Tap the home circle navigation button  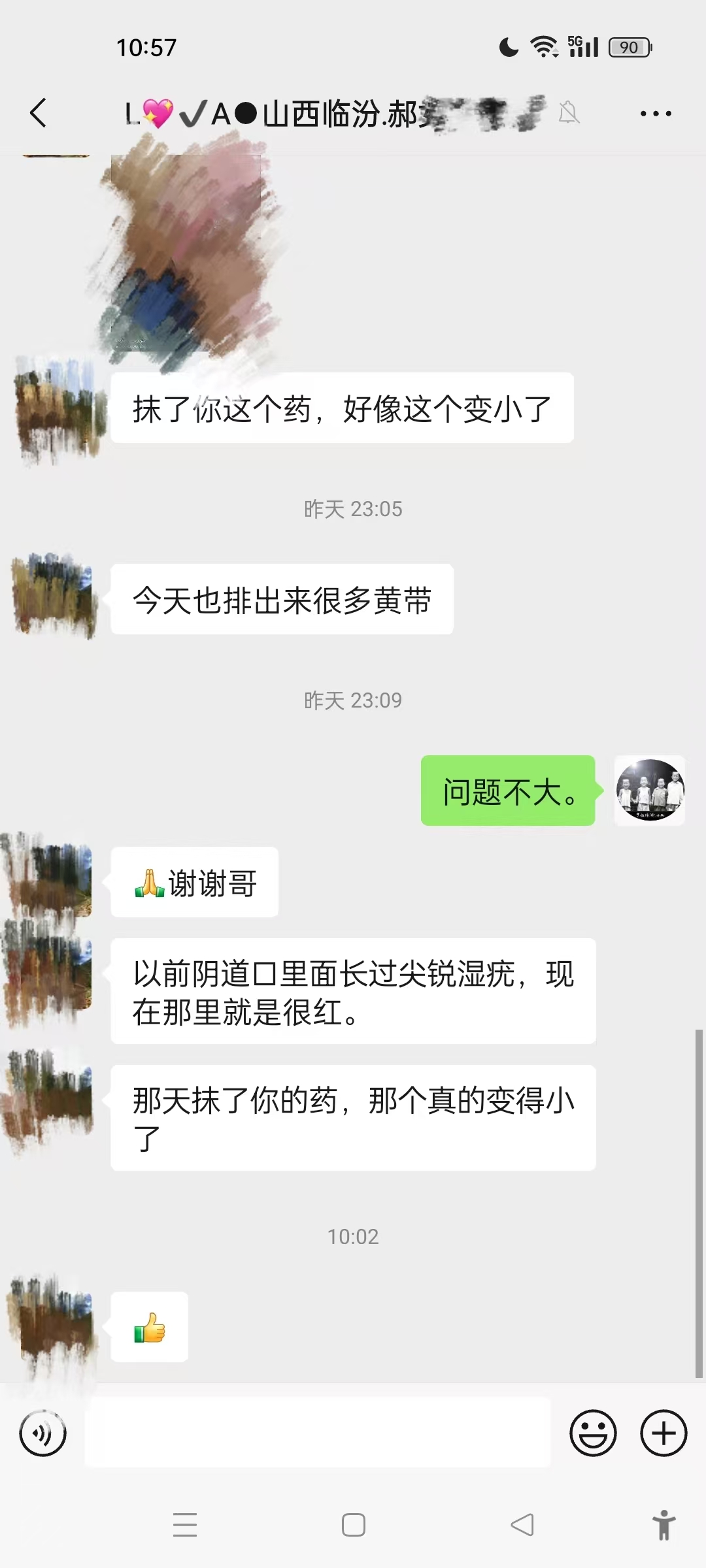pyautogui.click(x=352, y=1525)
